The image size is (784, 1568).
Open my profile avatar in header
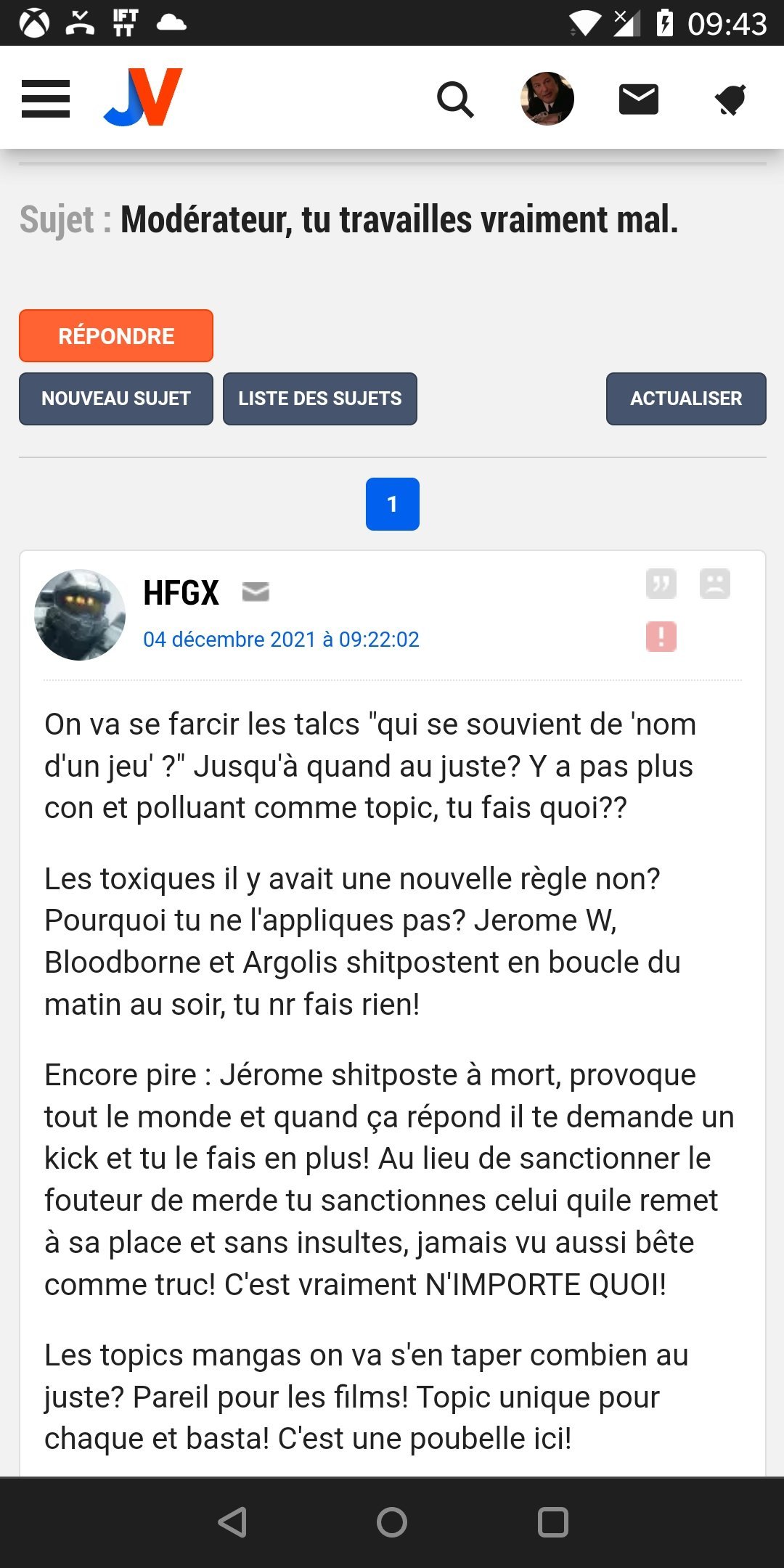tap(547, 99)
